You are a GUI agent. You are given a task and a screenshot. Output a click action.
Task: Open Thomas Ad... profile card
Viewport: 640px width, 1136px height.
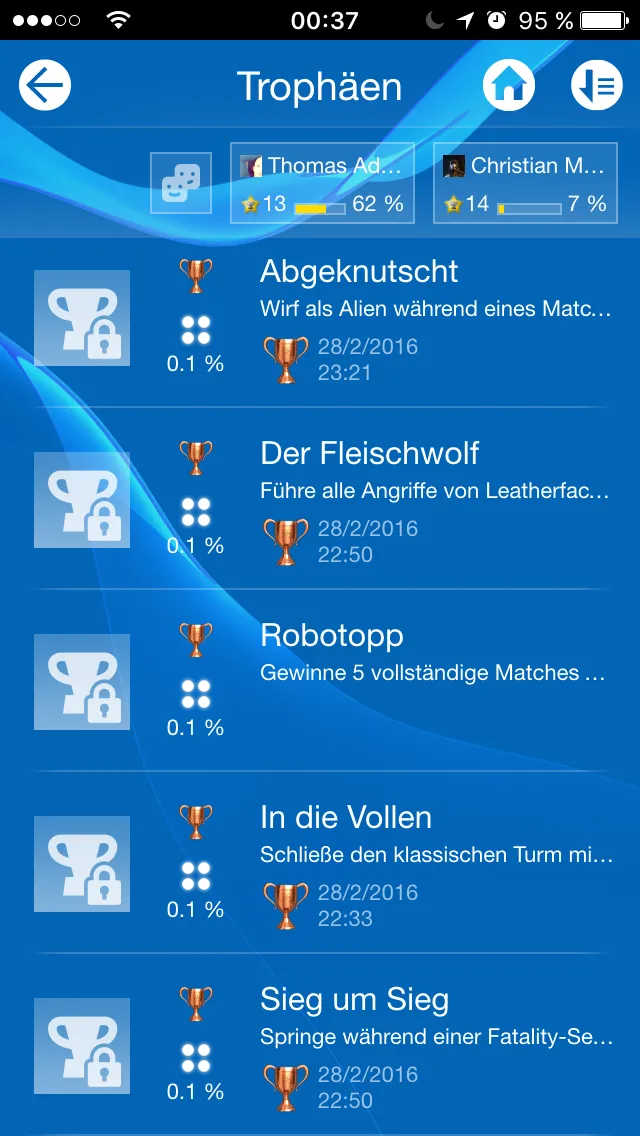(x=322, y=183)
